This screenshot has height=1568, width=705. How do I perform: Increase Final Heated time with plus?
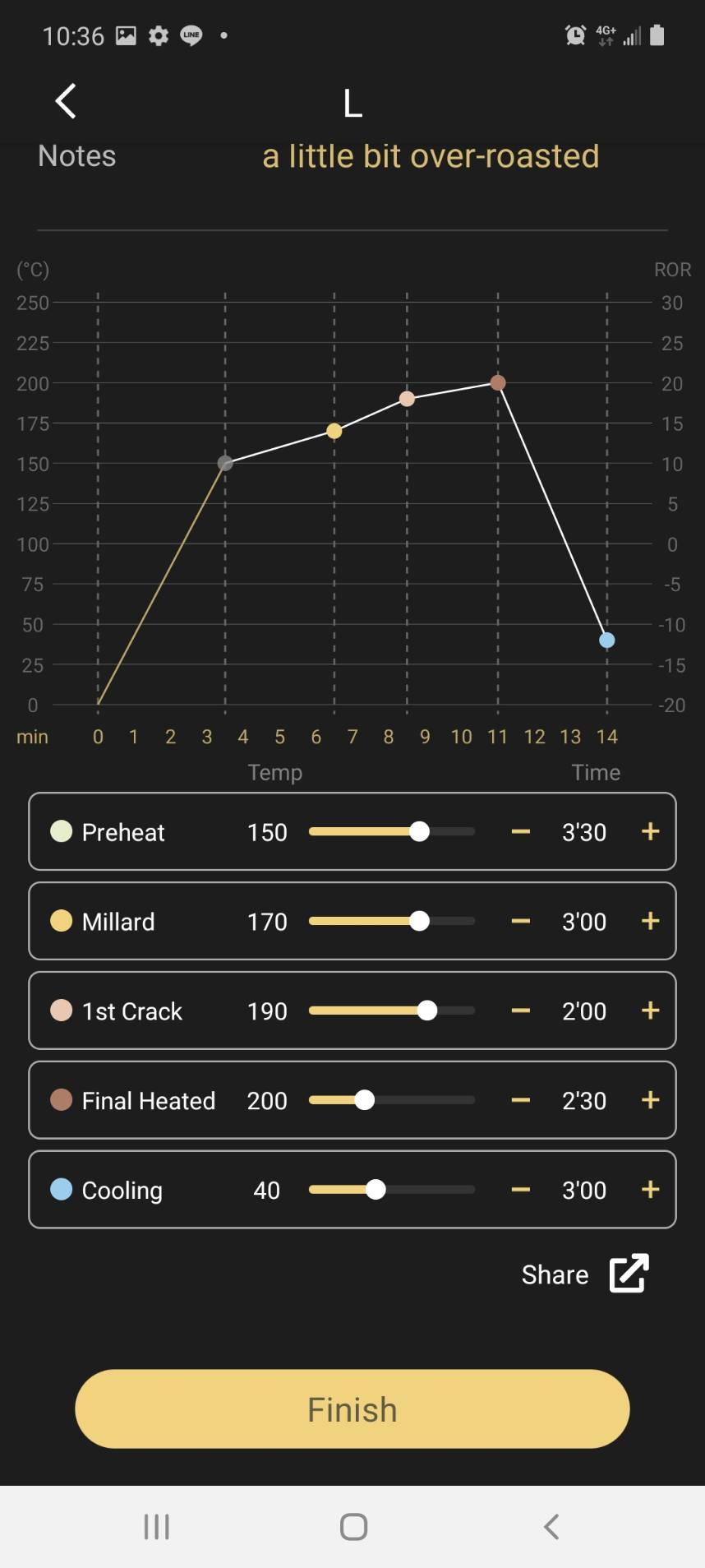pyautogui.click(x=650, y=1100)
